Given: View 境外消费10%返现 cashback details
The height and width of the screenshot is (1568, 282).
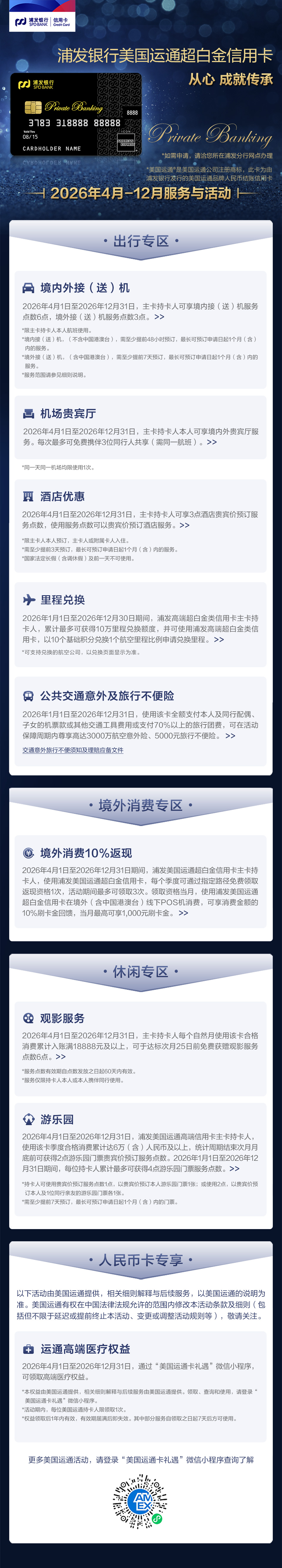Looking at the screenshot, I should click(183, 912).
